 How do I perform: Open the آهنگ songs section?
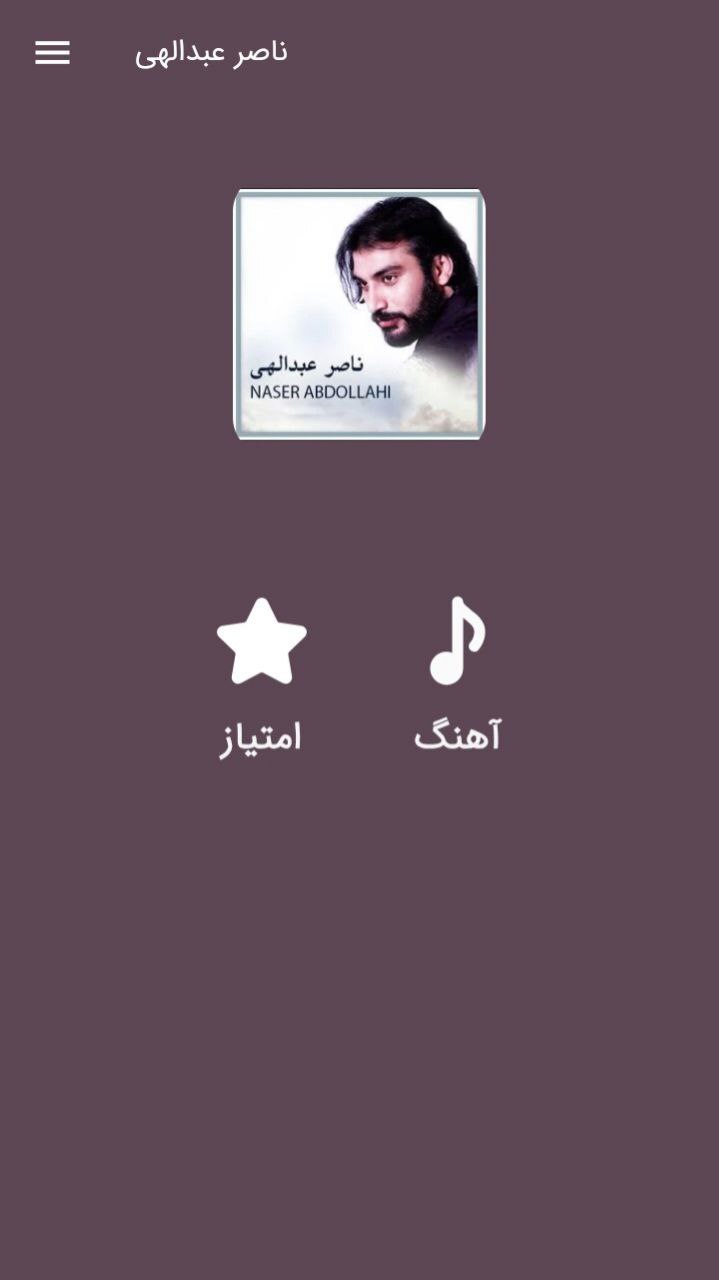tap(457, 672)
